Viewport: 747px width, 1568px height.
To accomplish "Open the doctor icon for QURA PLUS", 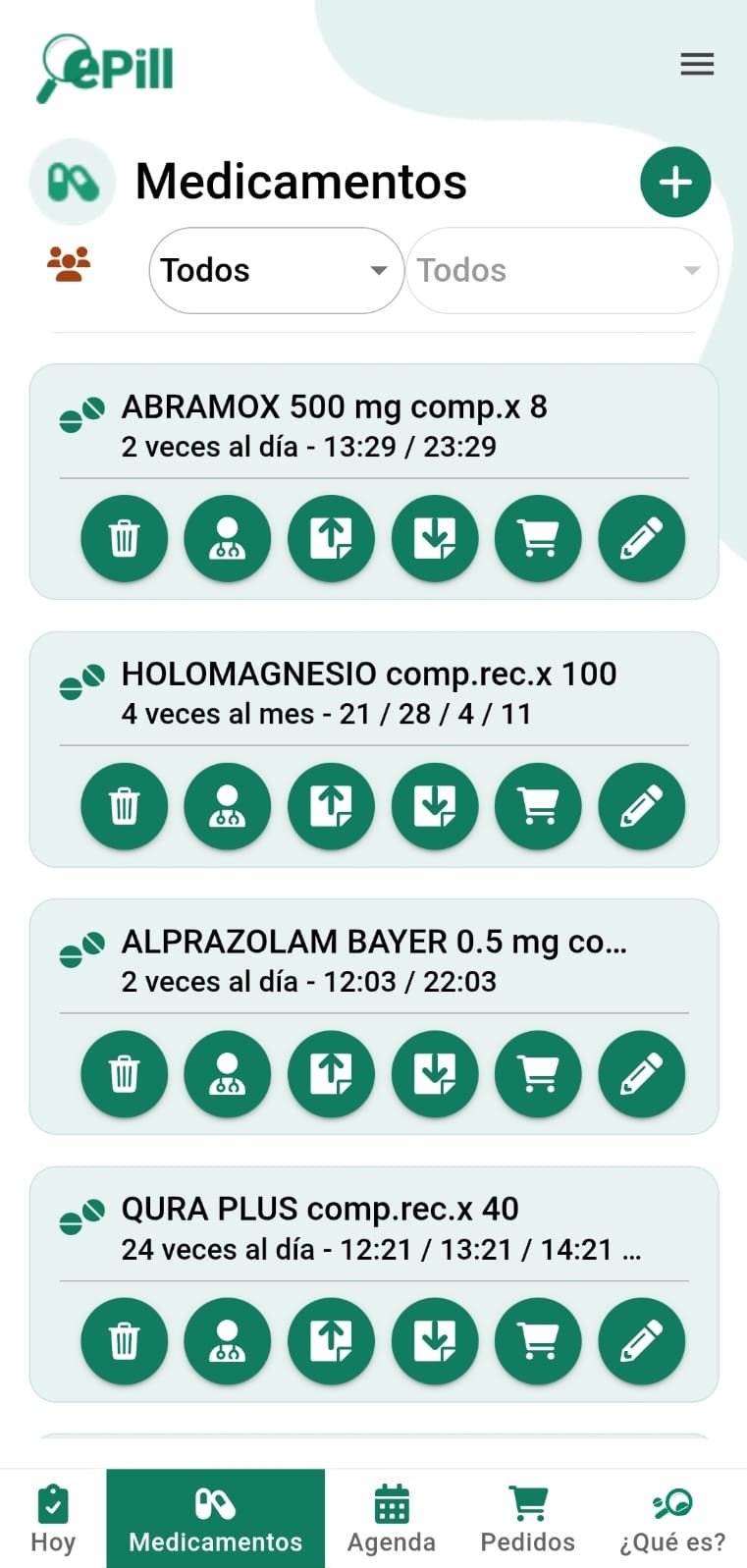I will point(228,1341).
